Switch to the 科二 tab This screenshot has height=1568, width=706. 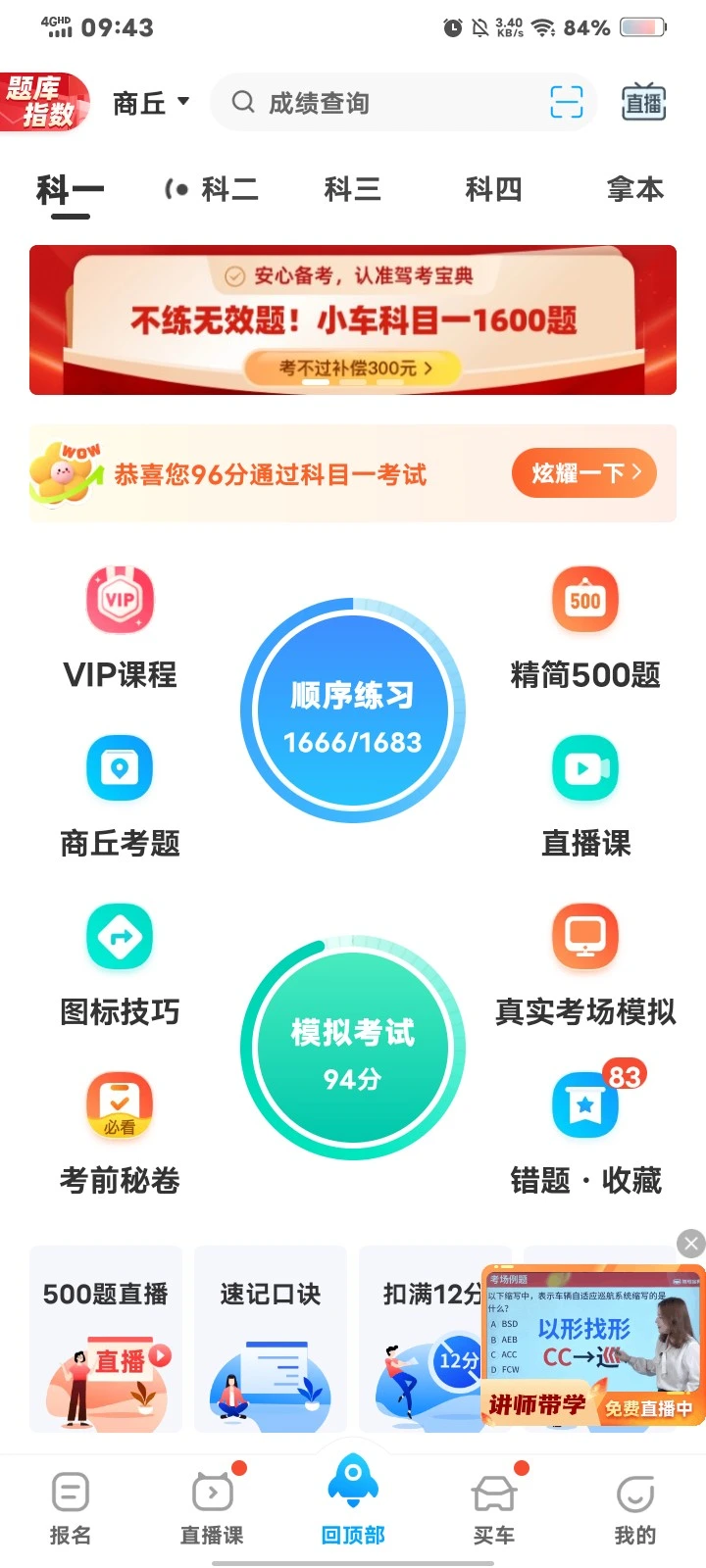pyautogui.click(x=212, y=188)
